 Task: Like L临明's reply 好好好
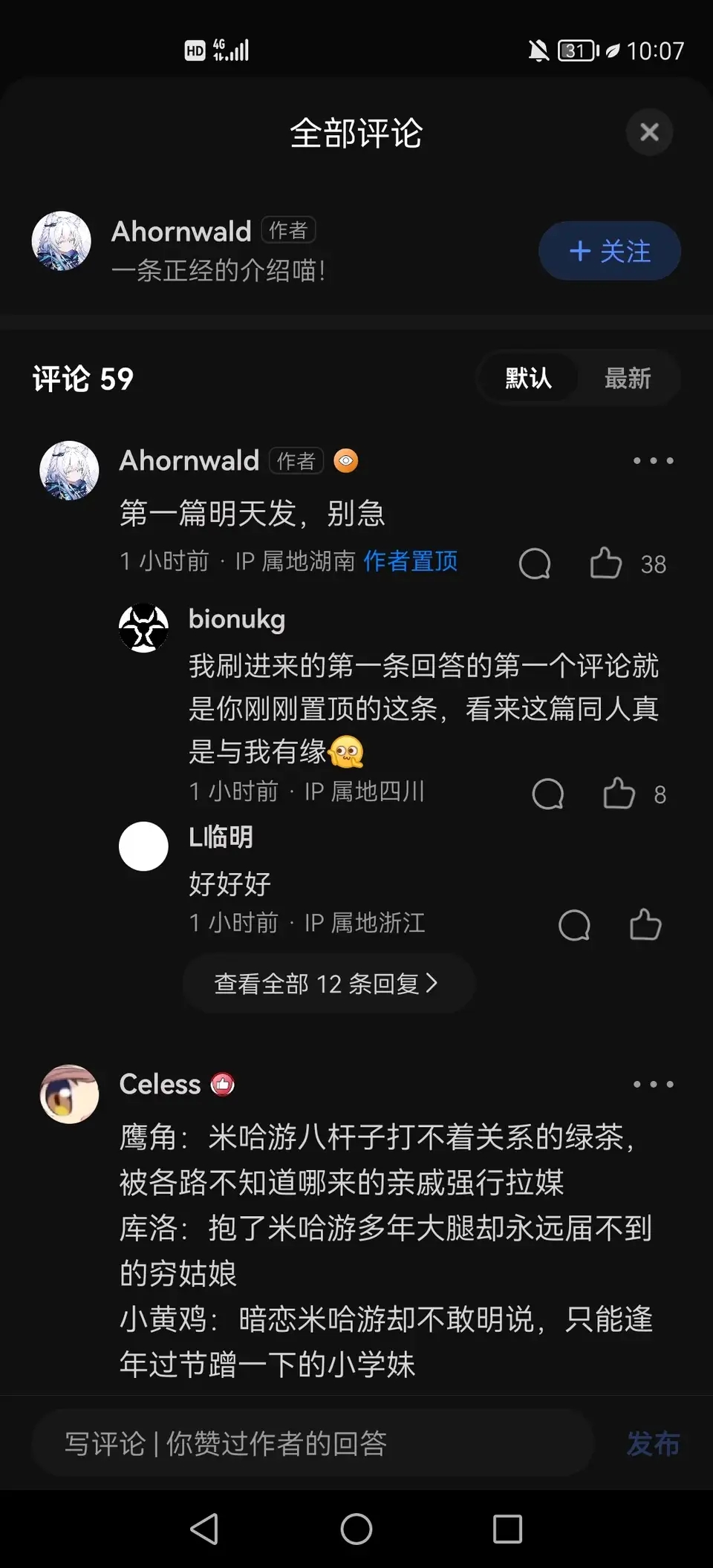click(x=645, y=925)
